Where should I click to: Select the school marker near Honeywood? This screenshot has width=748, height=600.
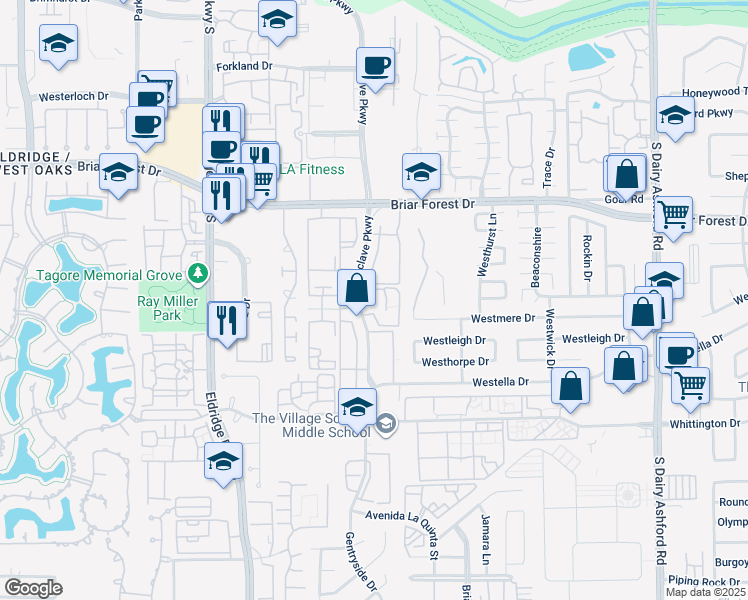click(x=675, y=116)
